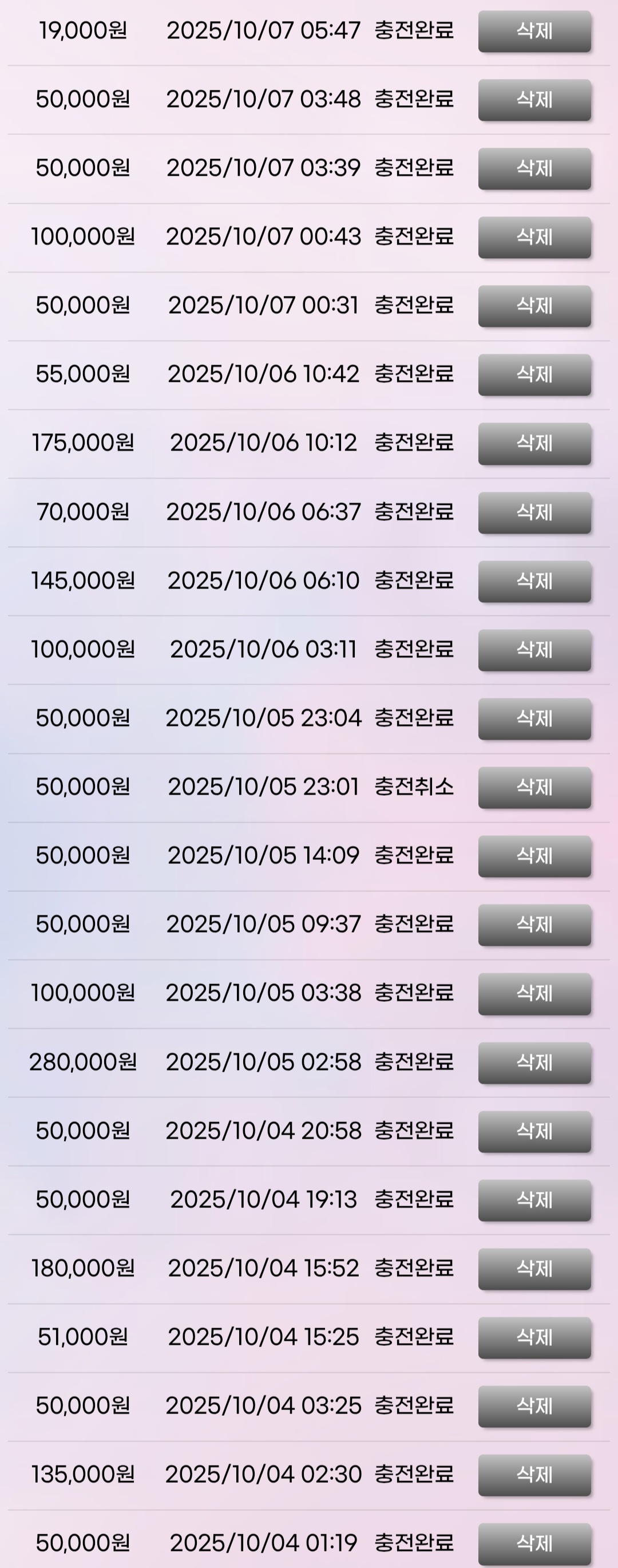Delete the 100,000원 record from 10/07 00:43
The image size is (618, 1568).
click(x=534, y=238)
